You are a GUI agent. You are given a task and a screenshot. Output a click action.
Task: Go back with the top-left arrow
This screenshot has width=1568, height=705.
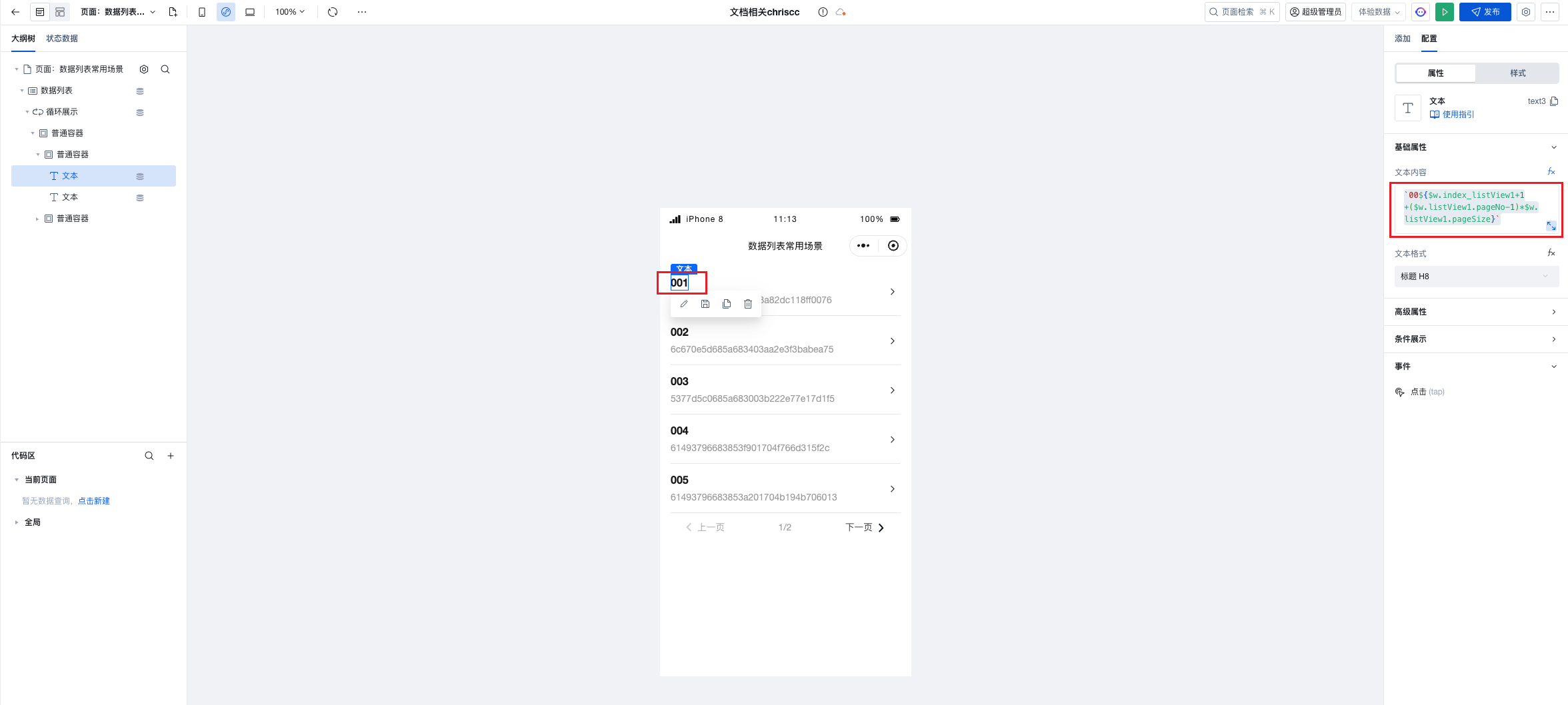point(15,12)
